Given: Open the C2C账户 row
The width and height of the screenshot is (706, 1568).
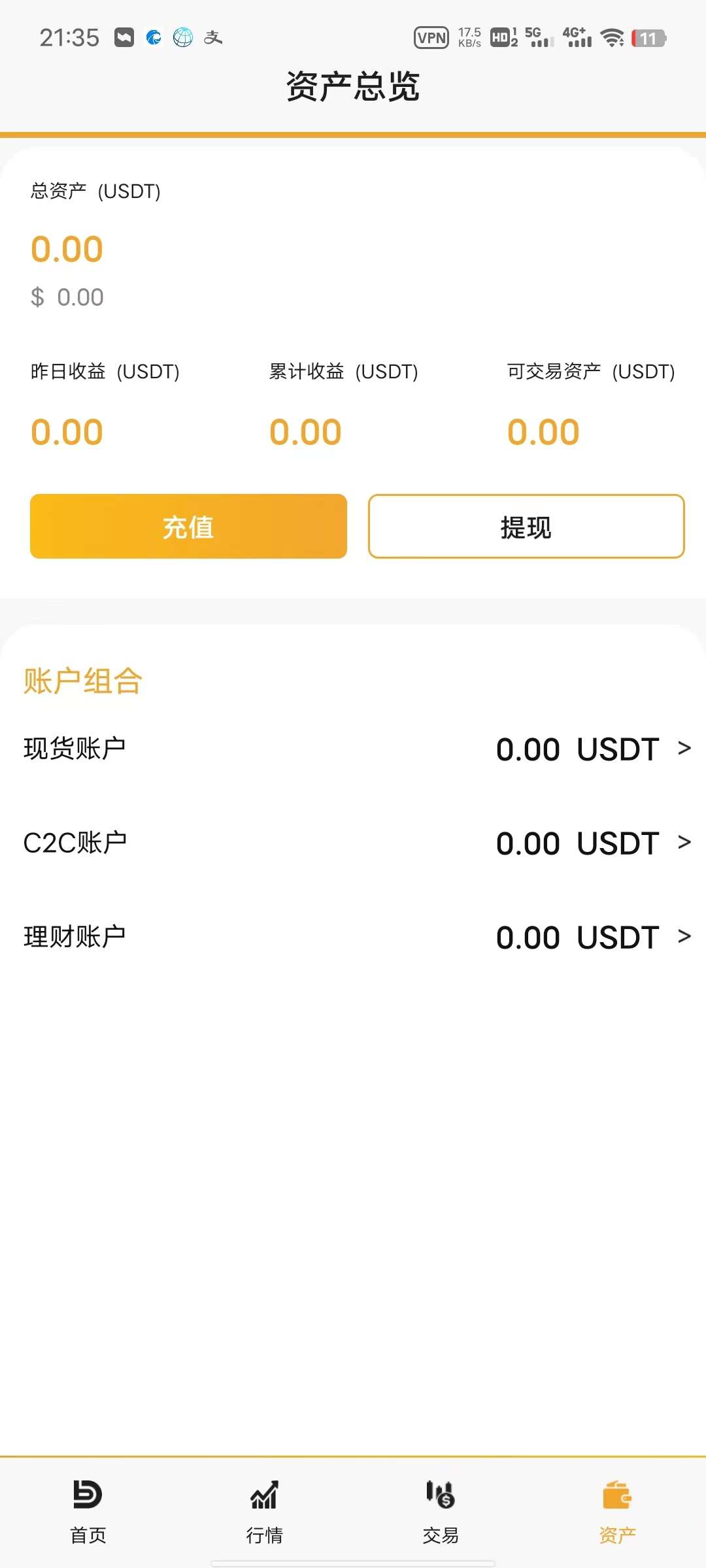Looking at the screenshot, I should 353,843.
